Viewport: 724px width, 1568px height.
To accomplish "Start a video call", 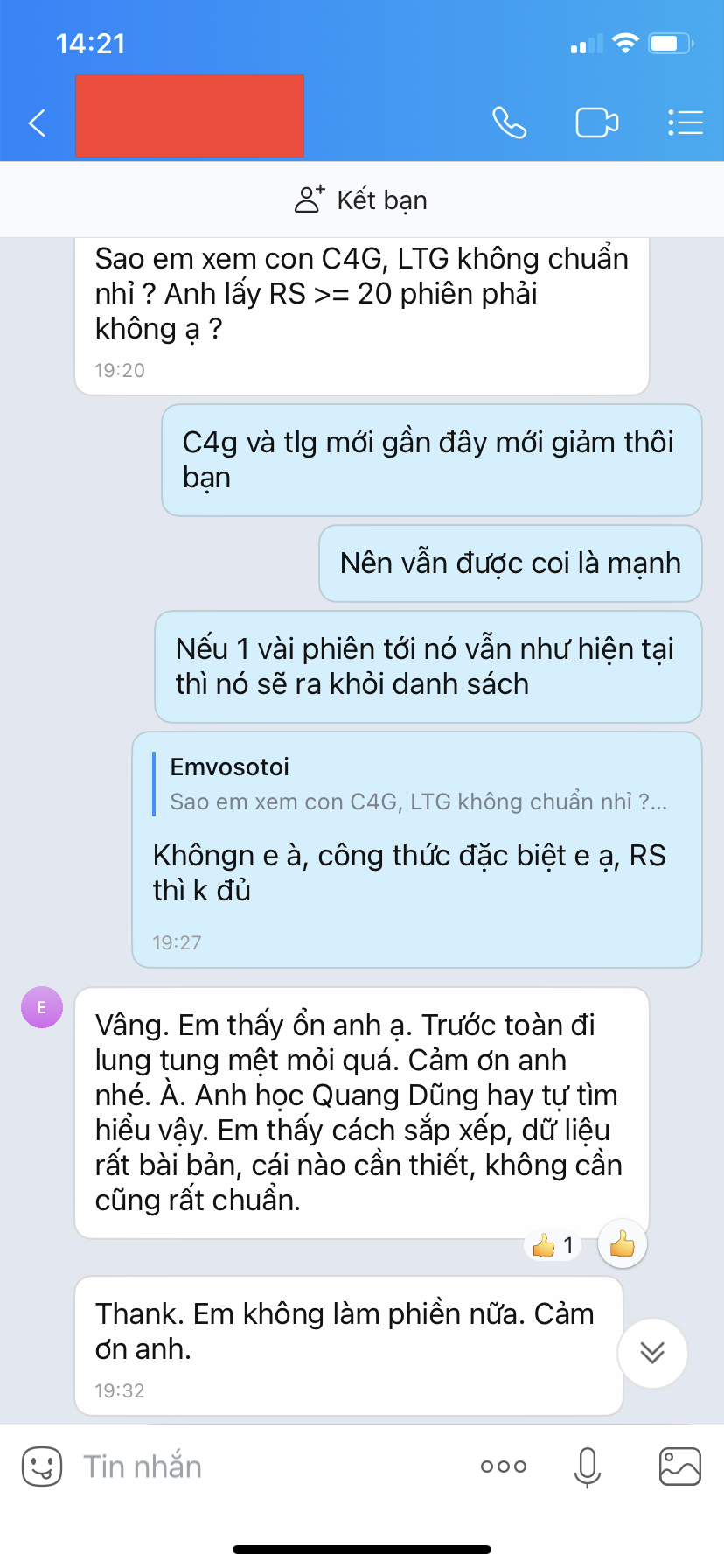I will point(597,122).
